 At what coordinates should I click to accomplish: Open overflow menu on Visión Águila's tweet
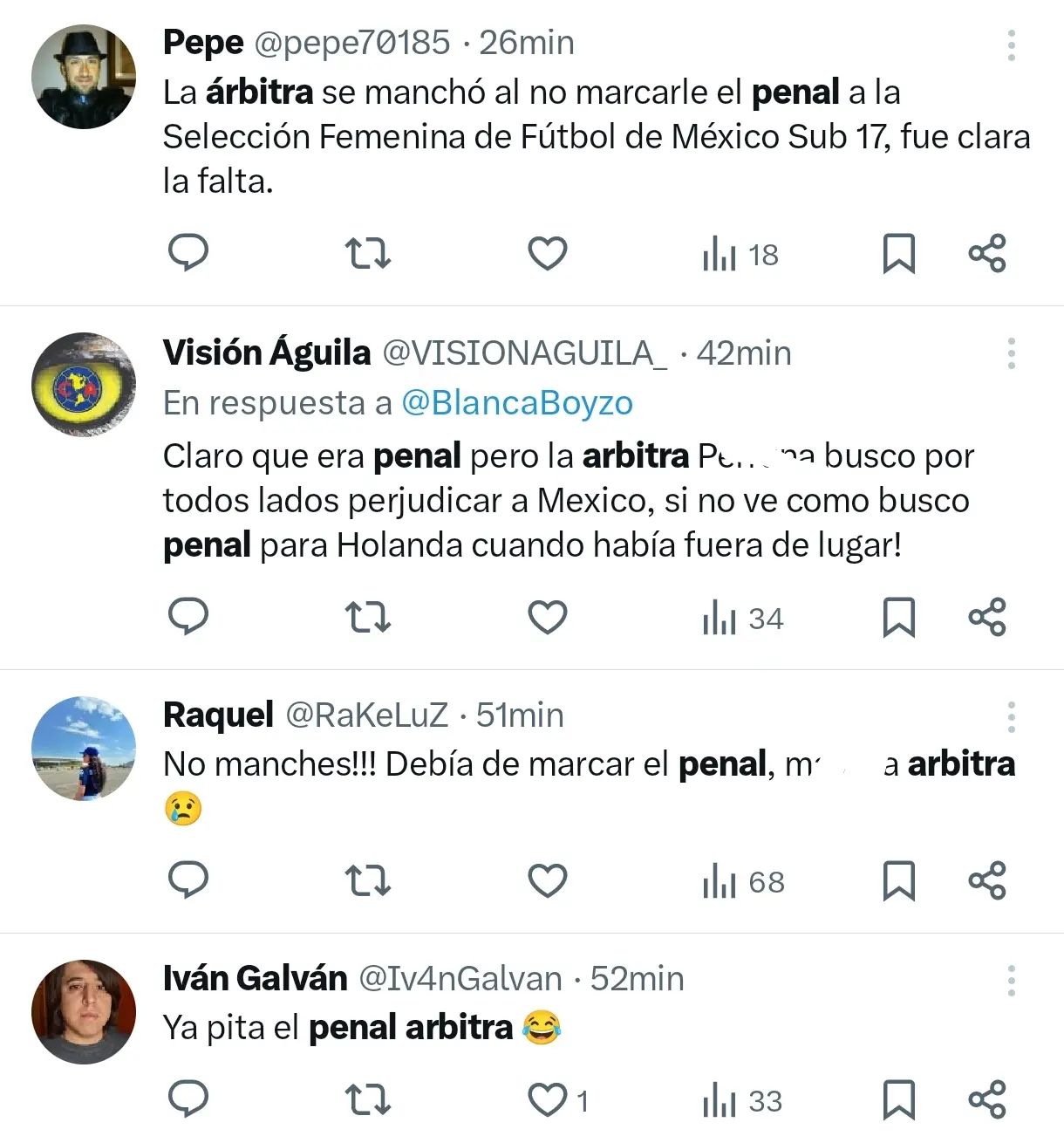[x=1011, y=354]
